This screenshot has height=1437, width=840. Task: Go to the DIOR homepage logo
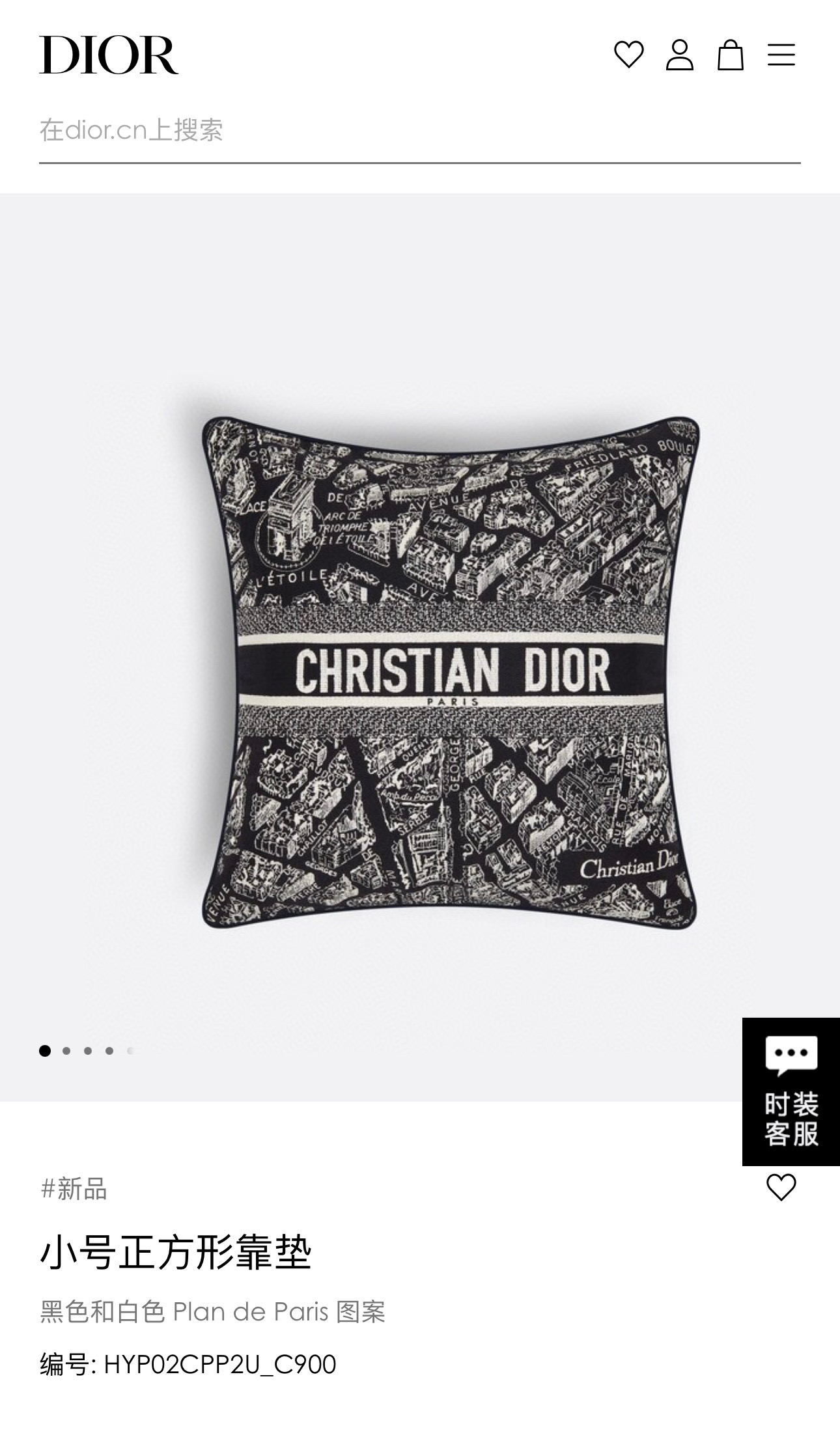[109, 55]
